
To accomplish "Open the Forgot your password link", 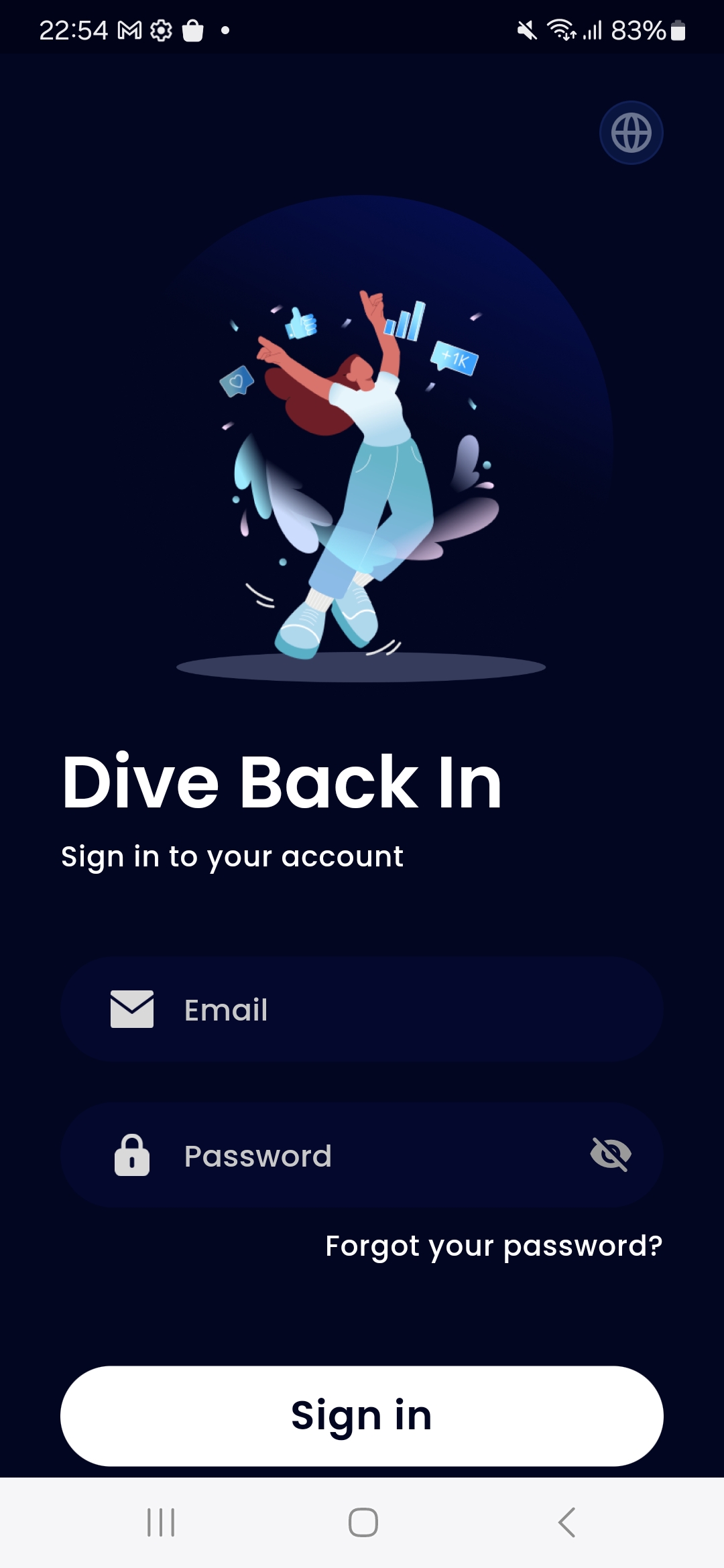I will tap(493, 1246).
